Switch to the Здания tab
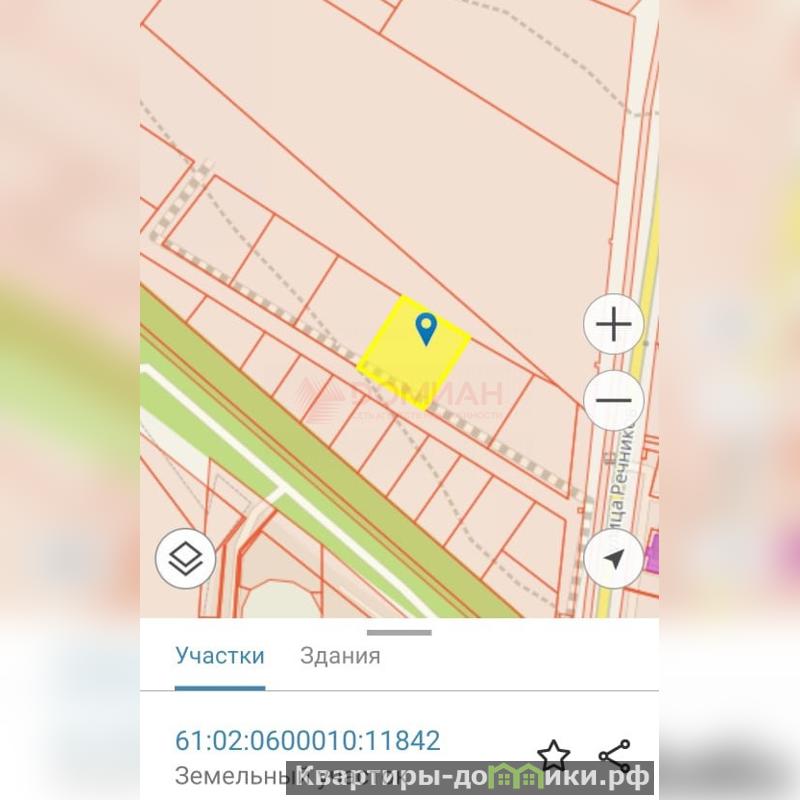800x800 pixels. pos(340,656)
